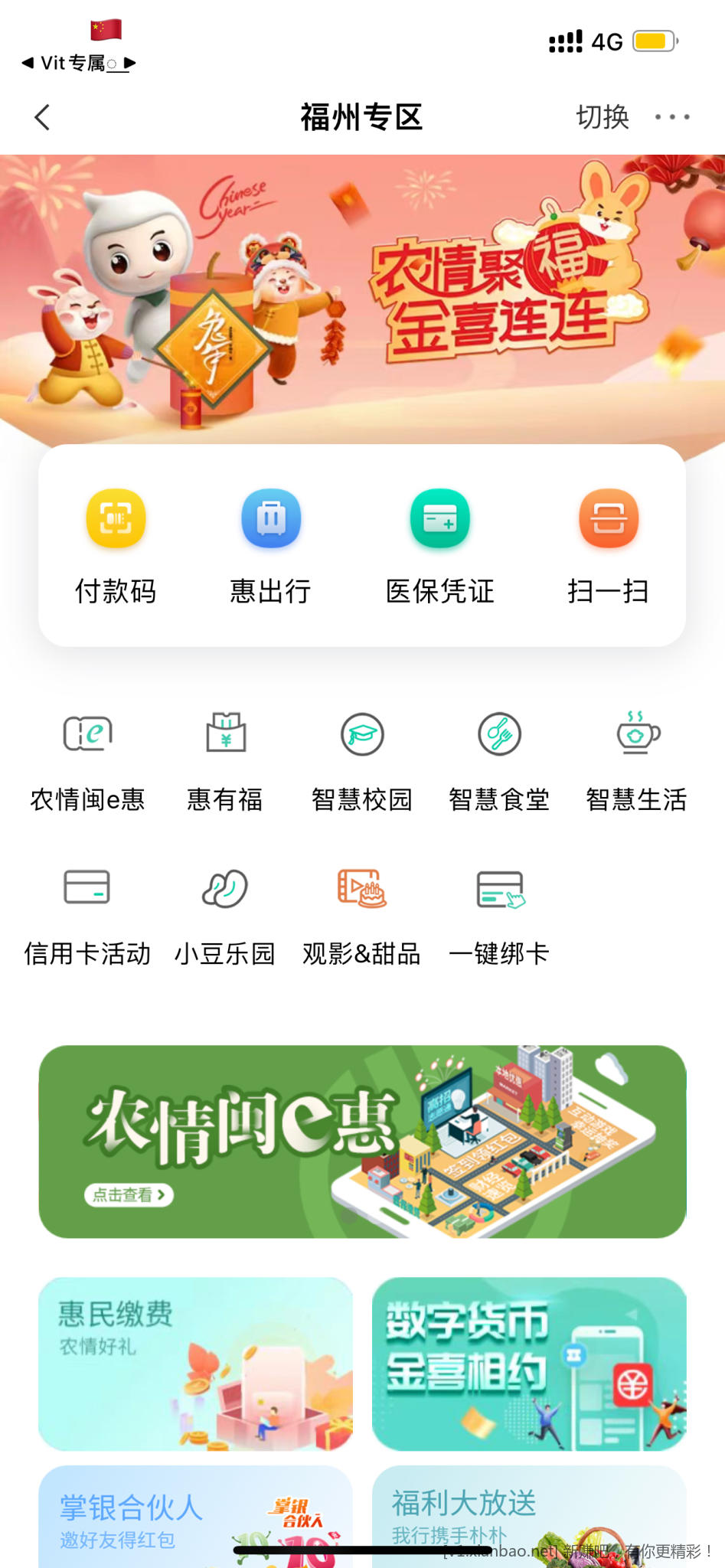Screen dimensions: 725x1568
Task: Tap 切换 to switch region
Action: 602,117
